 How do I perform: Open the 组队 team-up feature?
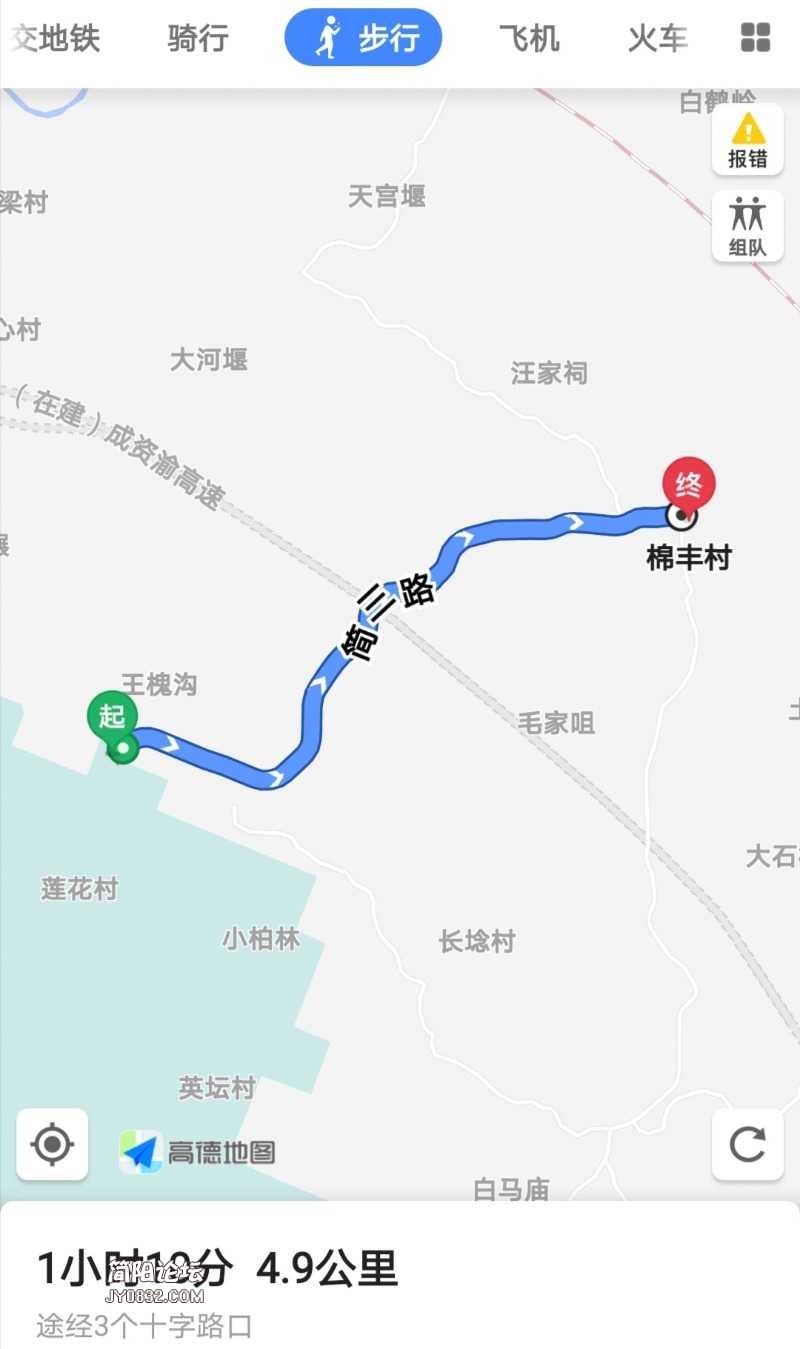747,227
